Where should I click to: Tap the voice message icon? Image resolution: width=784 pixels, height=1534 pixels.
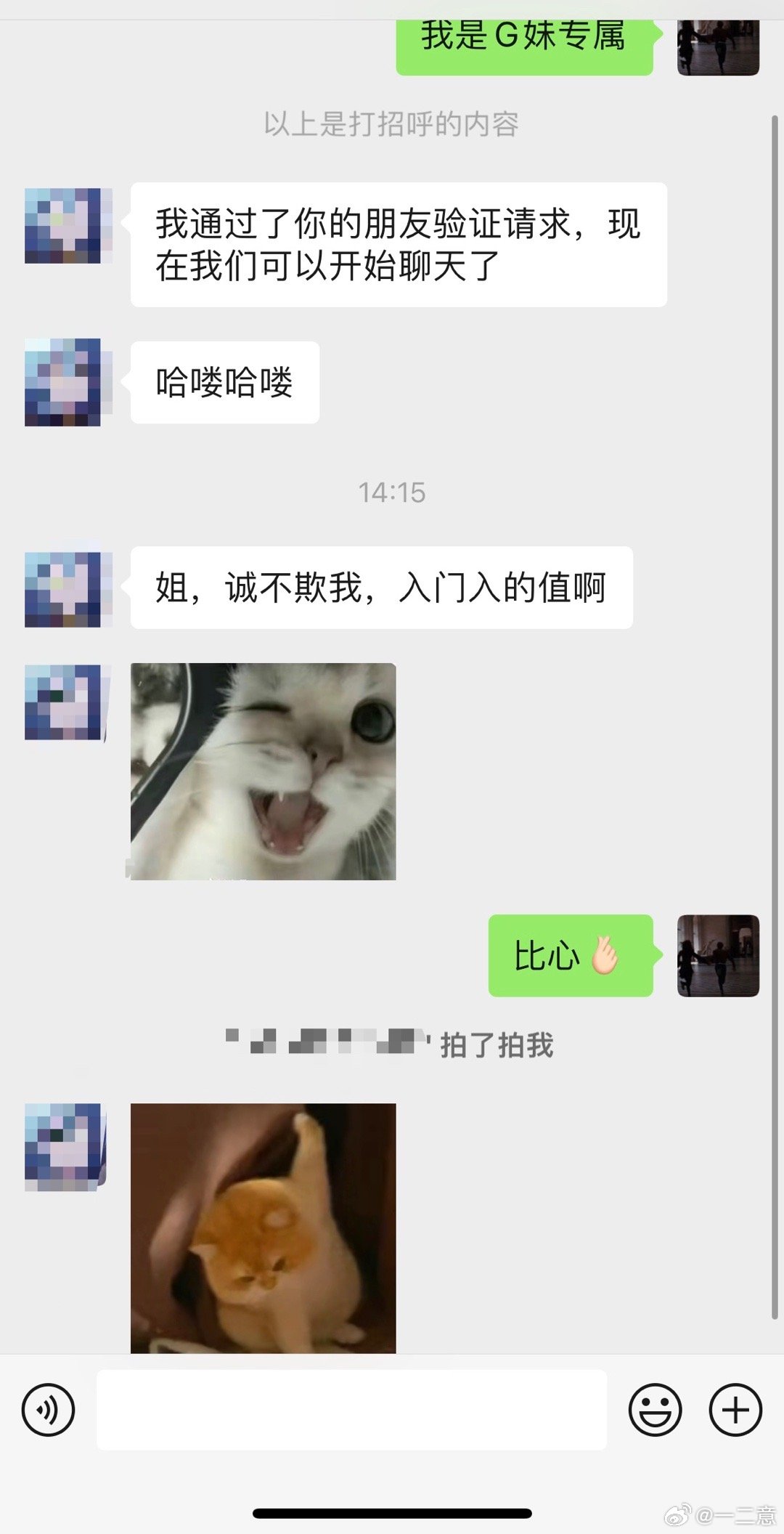click(48, 1410)
